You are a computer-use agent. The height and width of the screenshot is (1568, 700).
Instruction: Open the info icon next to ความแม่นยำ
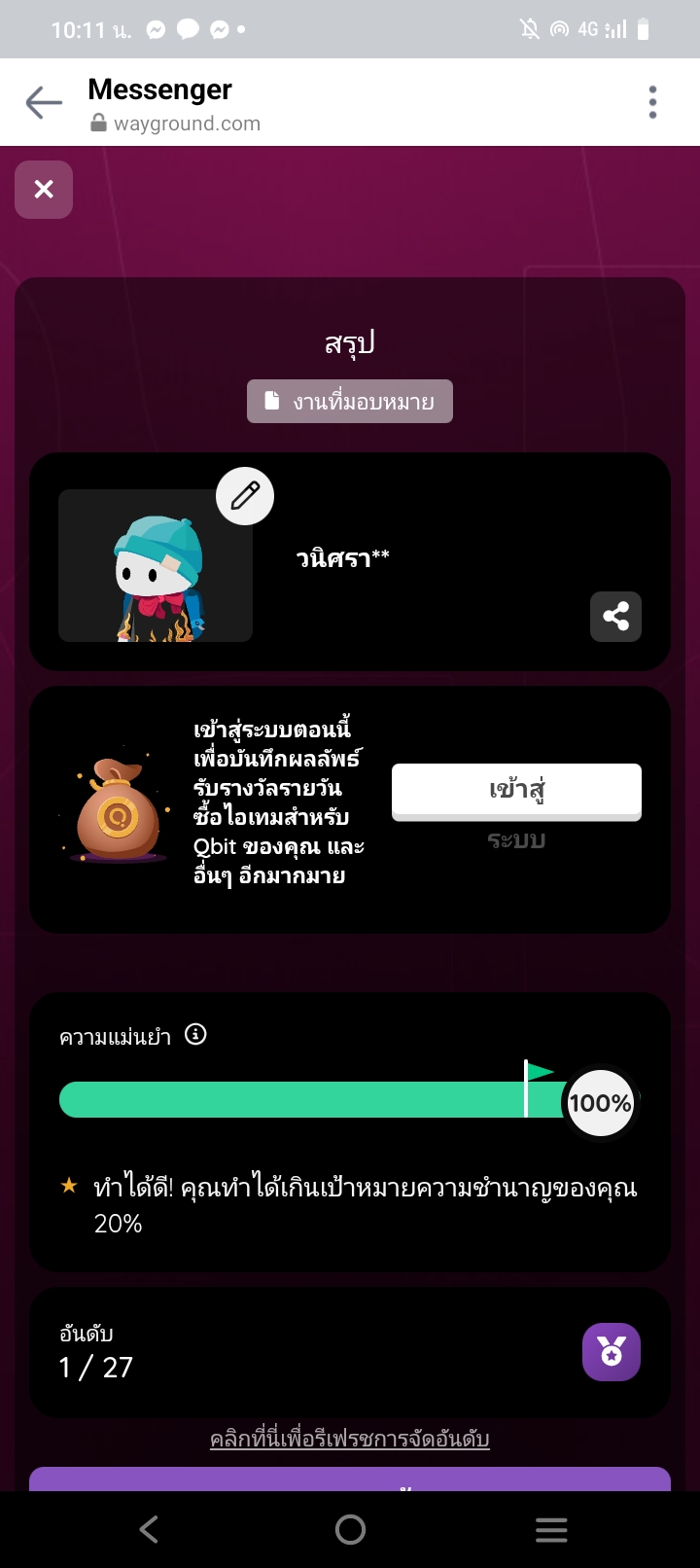coord(196,1035)
